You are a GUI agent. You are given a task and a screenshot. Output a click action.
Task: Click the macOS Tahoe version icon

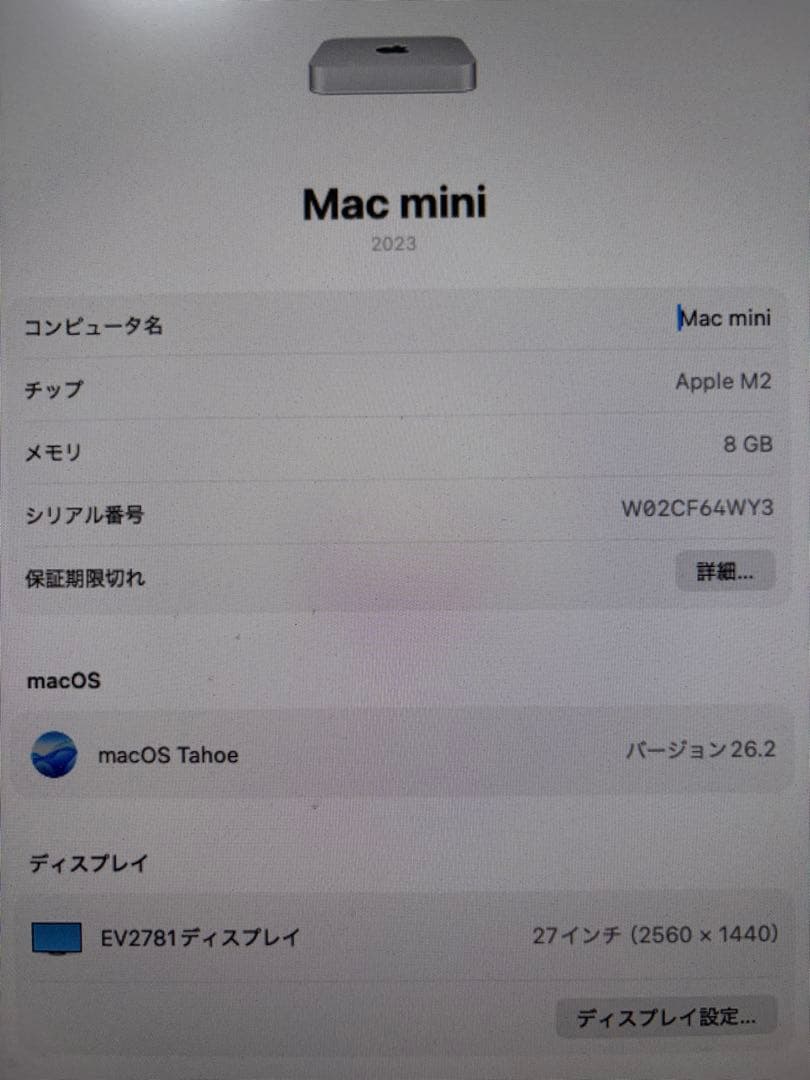pyautogui.click(x=55, y=757)
